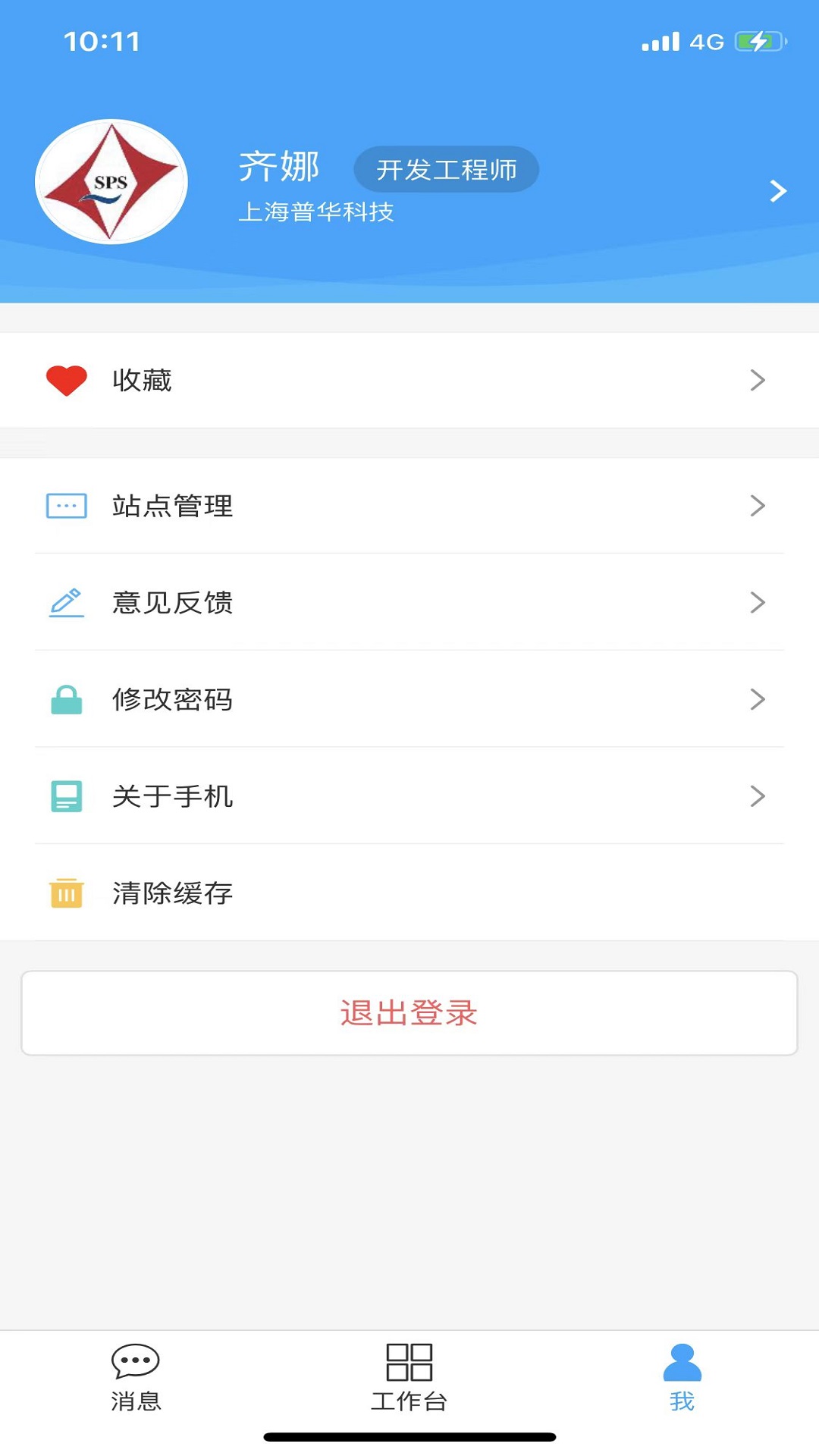Go to 站点管理 site management
The height and width of the screenshot is (1456, 819).
pyautogui.click(x=409, y=506)
